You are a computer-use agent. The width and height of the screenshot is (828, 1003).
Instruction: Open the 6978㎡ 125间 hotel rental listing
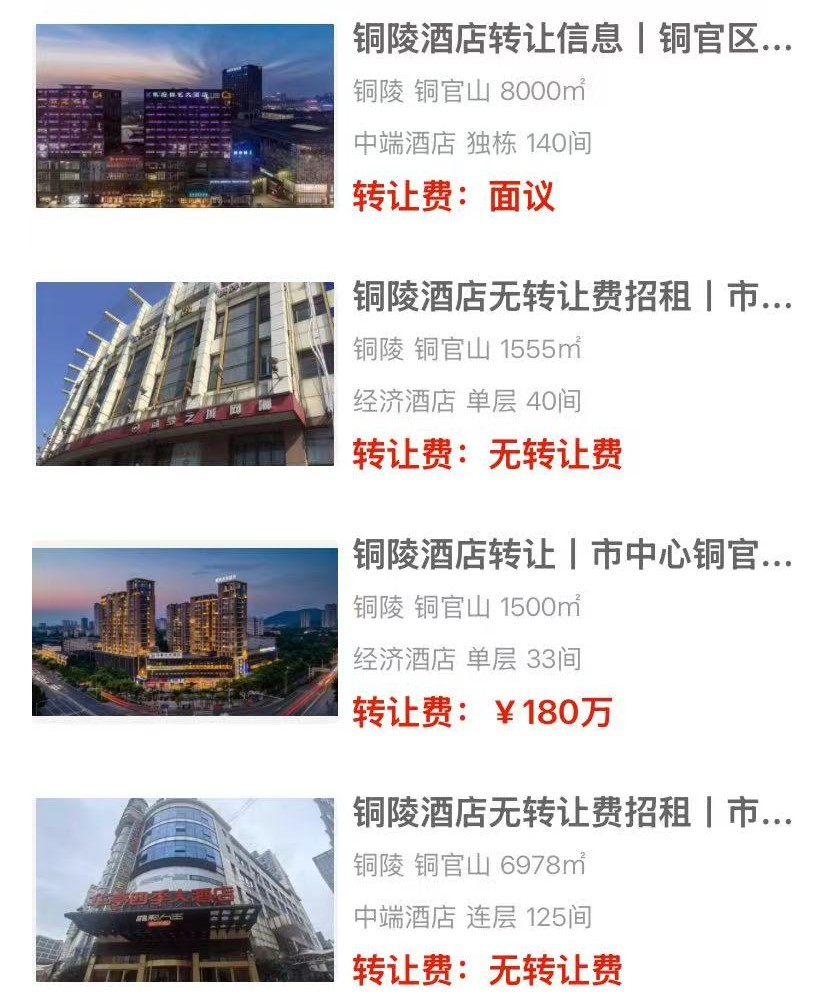coord(571,813)
